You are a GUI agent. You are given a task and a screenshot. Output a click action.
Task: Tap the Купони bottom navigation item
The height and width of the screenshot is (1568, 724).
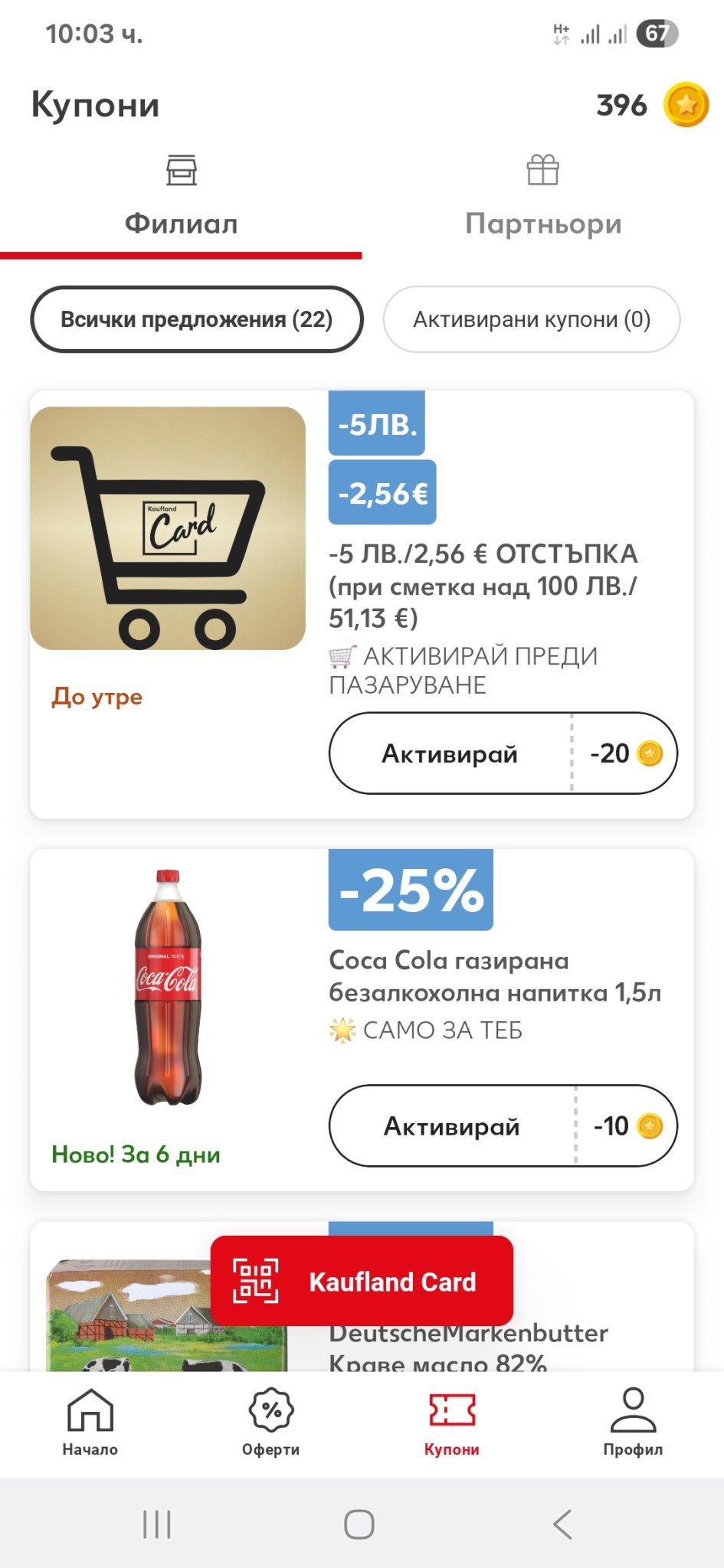pos(452,1422)
